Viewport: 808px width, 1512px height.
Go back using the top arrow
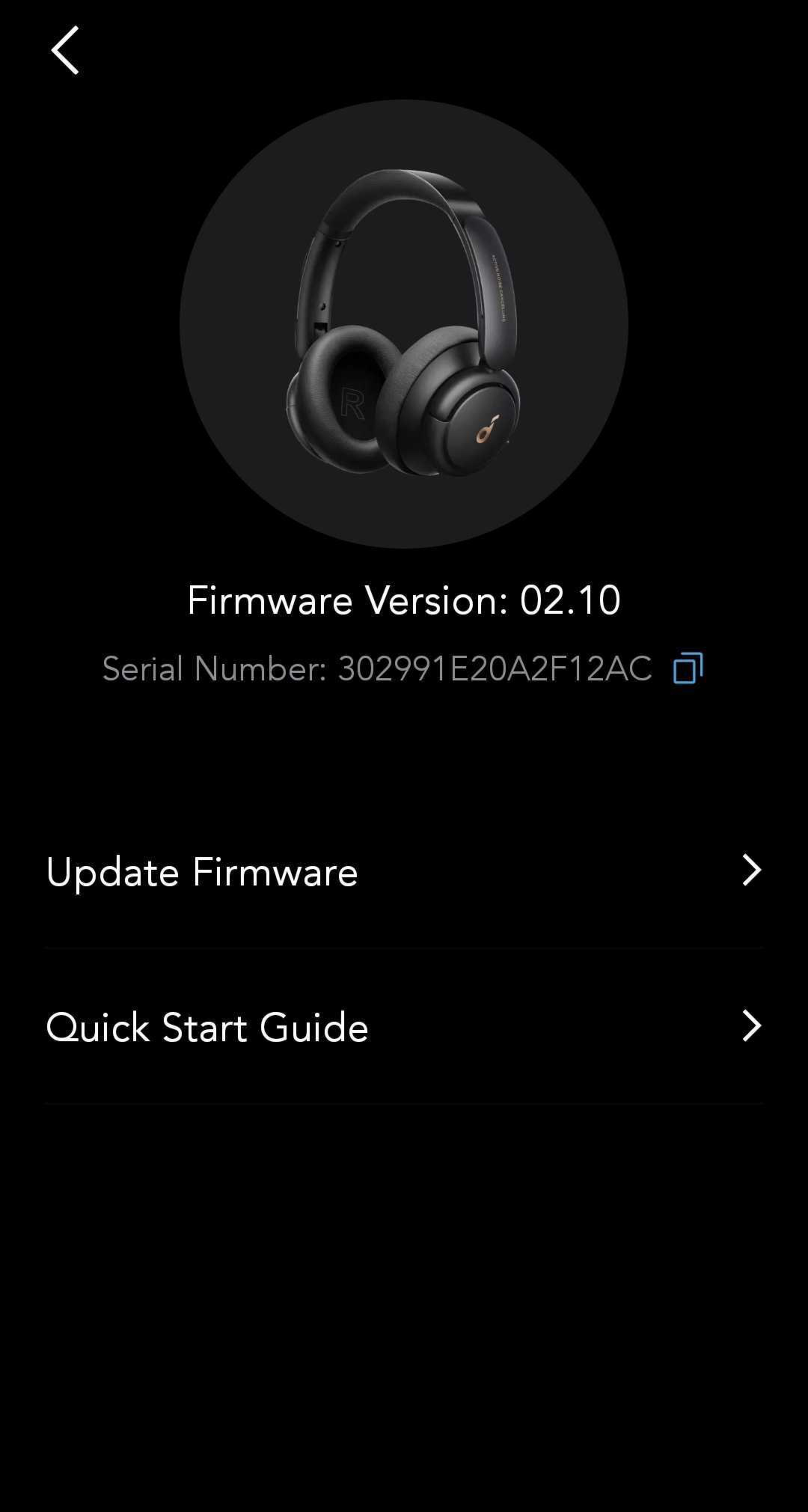pyautogui.click(x=65, y=51)
